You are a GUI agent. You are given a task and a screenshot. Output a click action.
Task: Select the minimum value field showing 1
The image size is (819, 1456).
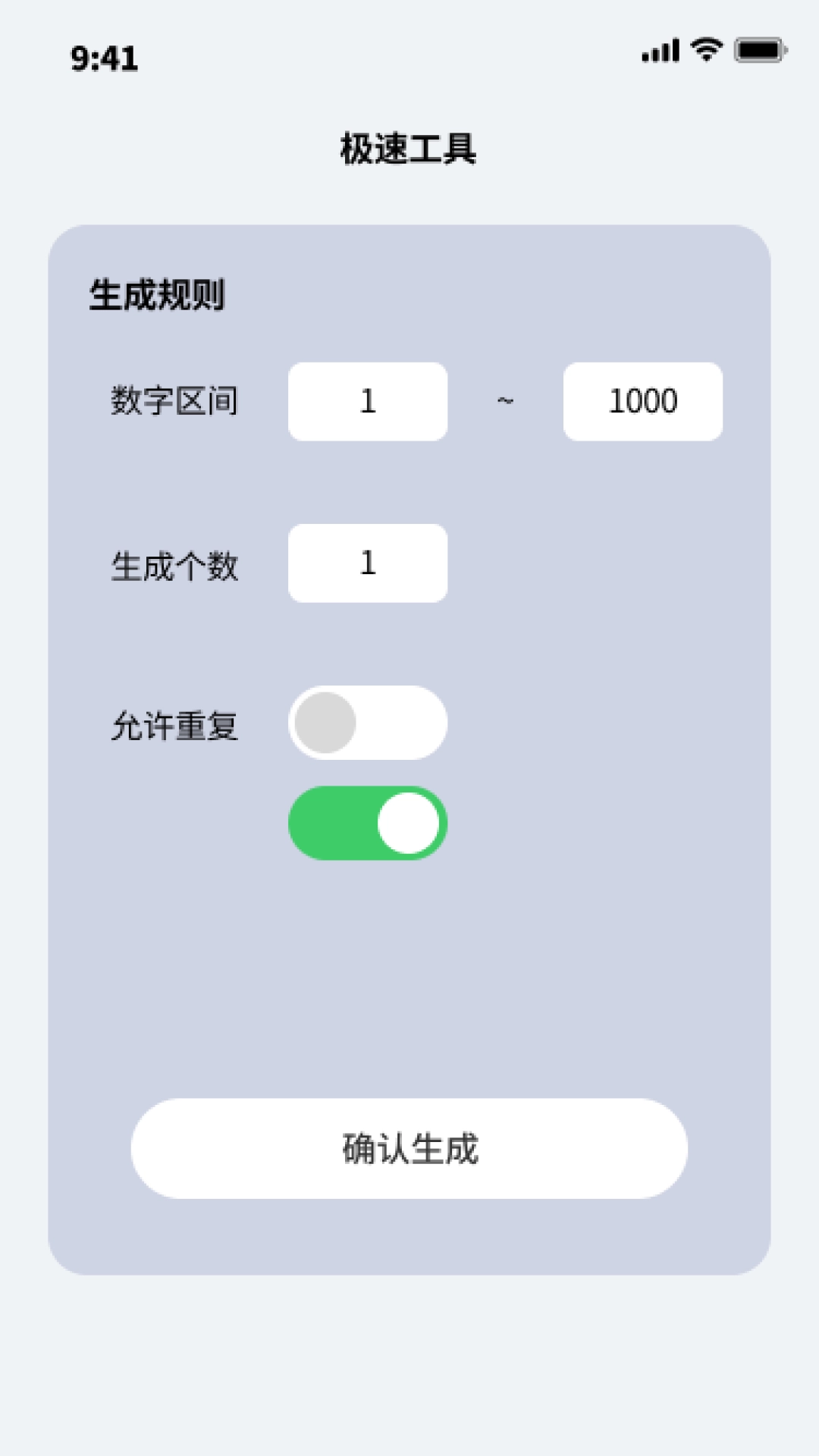tap(367, 402)
